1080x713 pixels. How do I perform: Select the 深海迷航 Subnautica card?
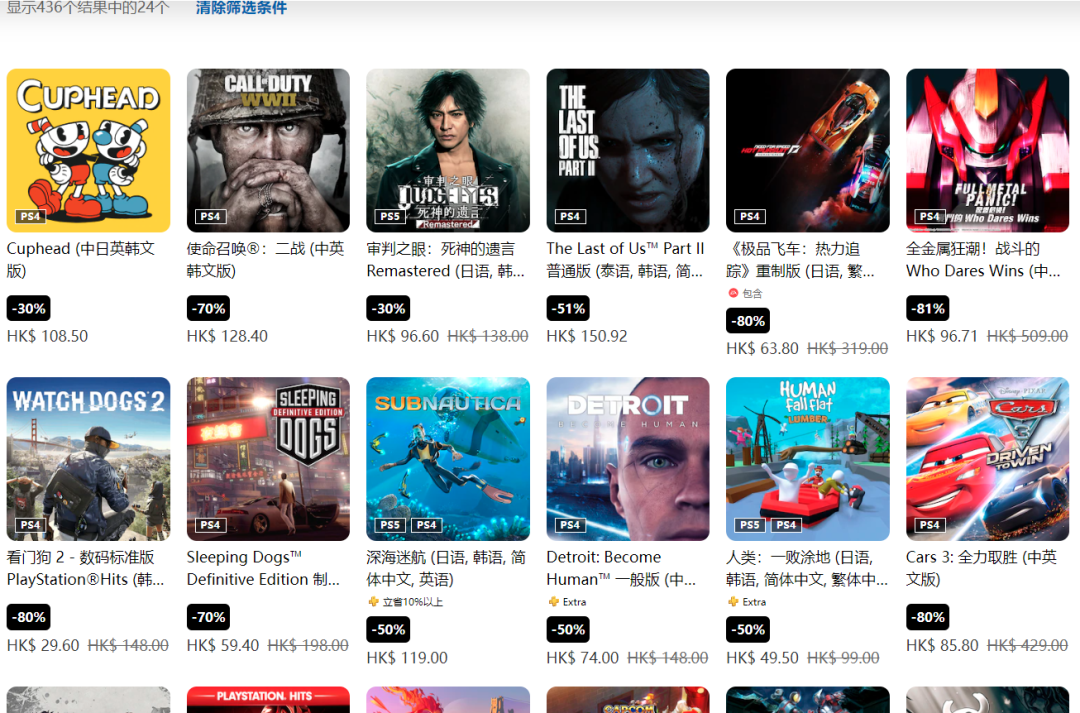[x=448, y=459]
